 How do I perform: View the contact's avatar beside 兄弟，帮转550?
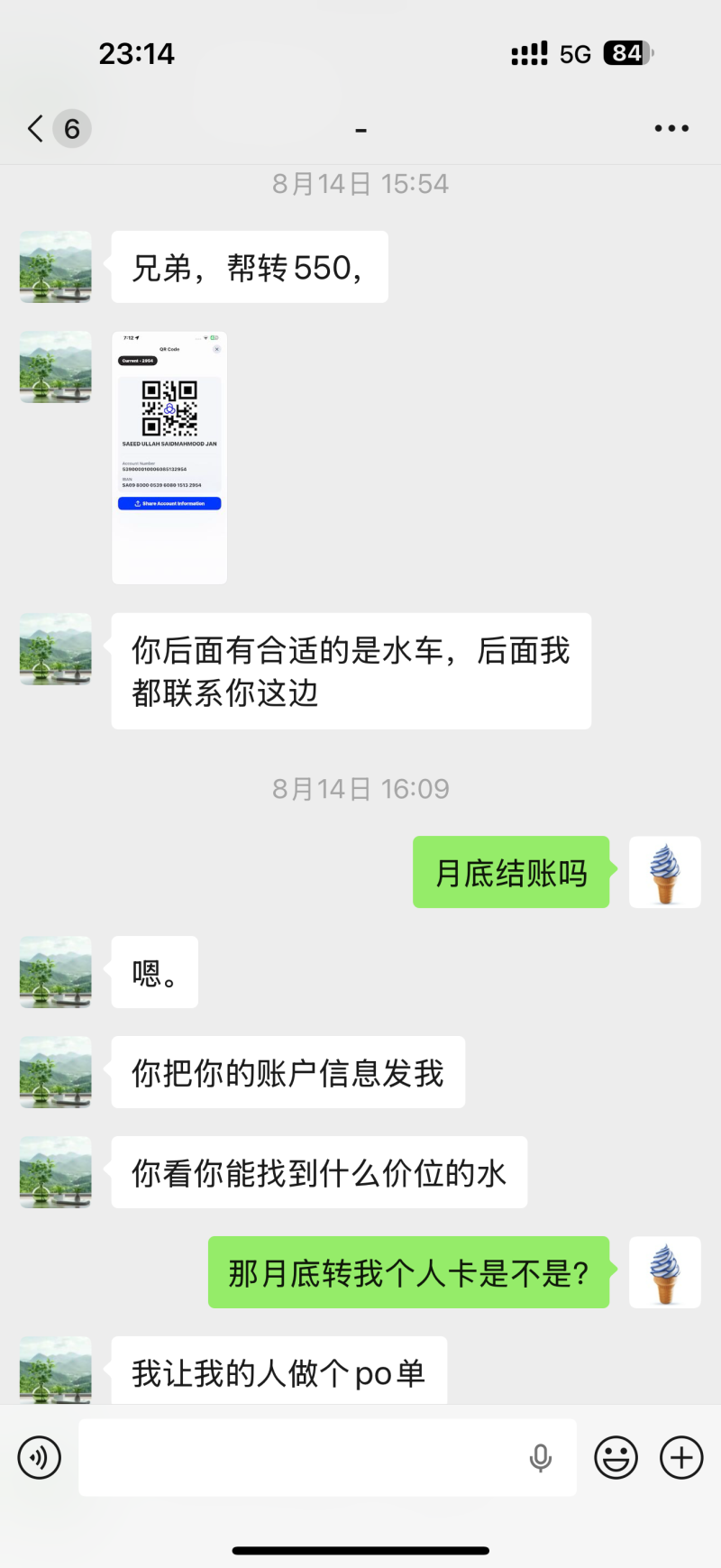(56, 267)
